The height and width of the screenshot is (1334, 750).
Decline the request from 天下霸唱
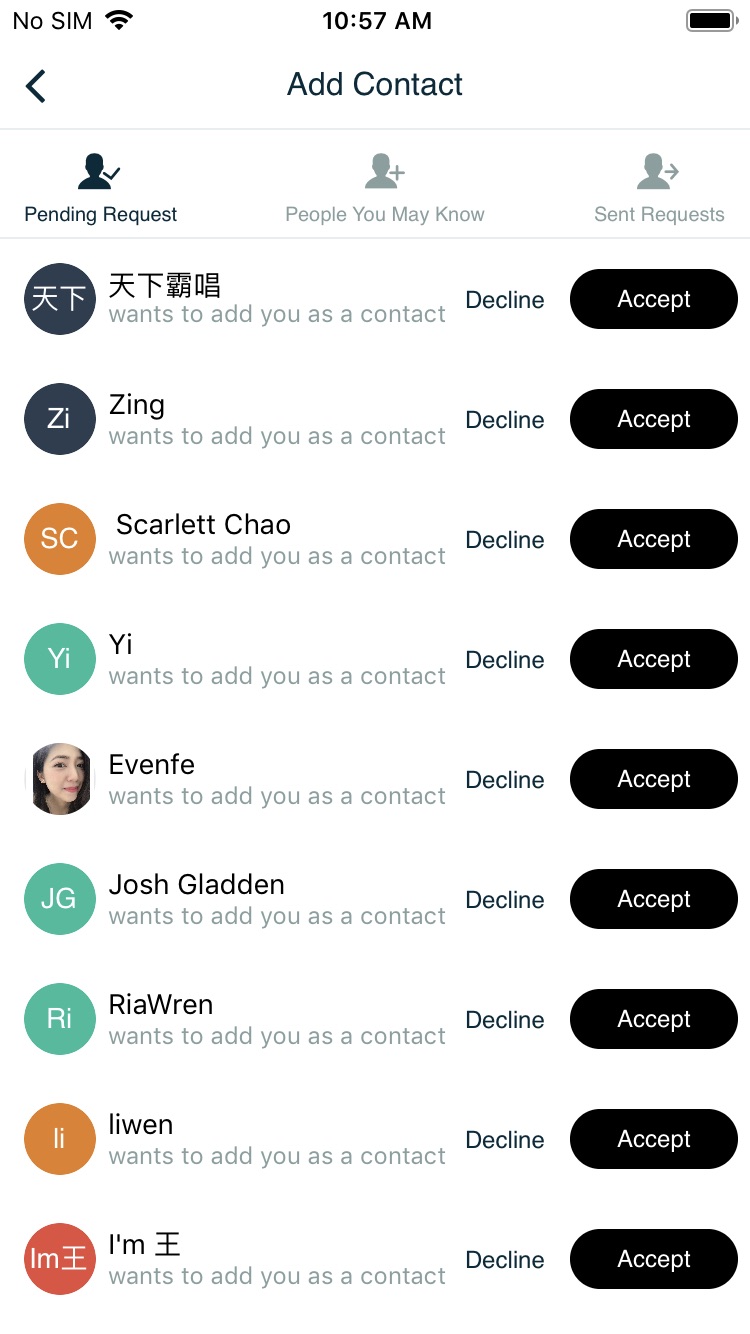pyautogui.click(x=505, y=300)
